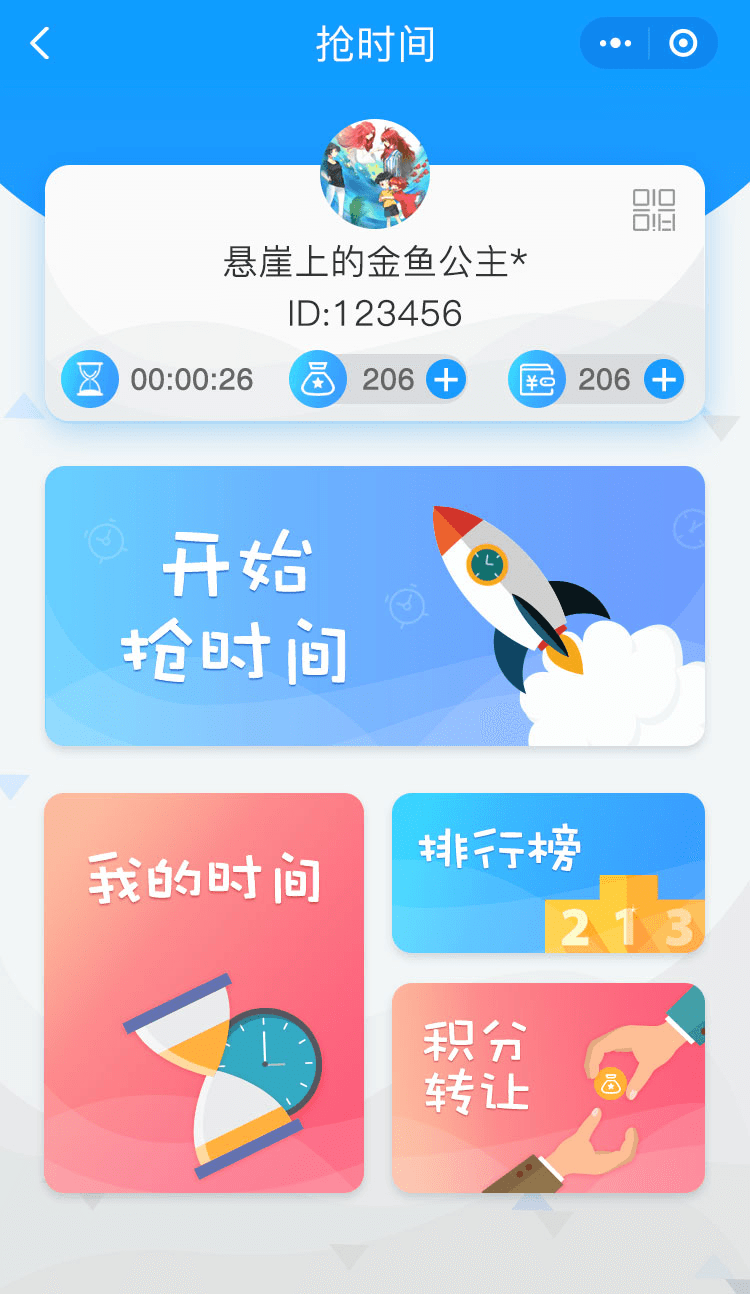750x1294 pixels.
Task: Add points with plus beside star bag
Action: [446, 380]
